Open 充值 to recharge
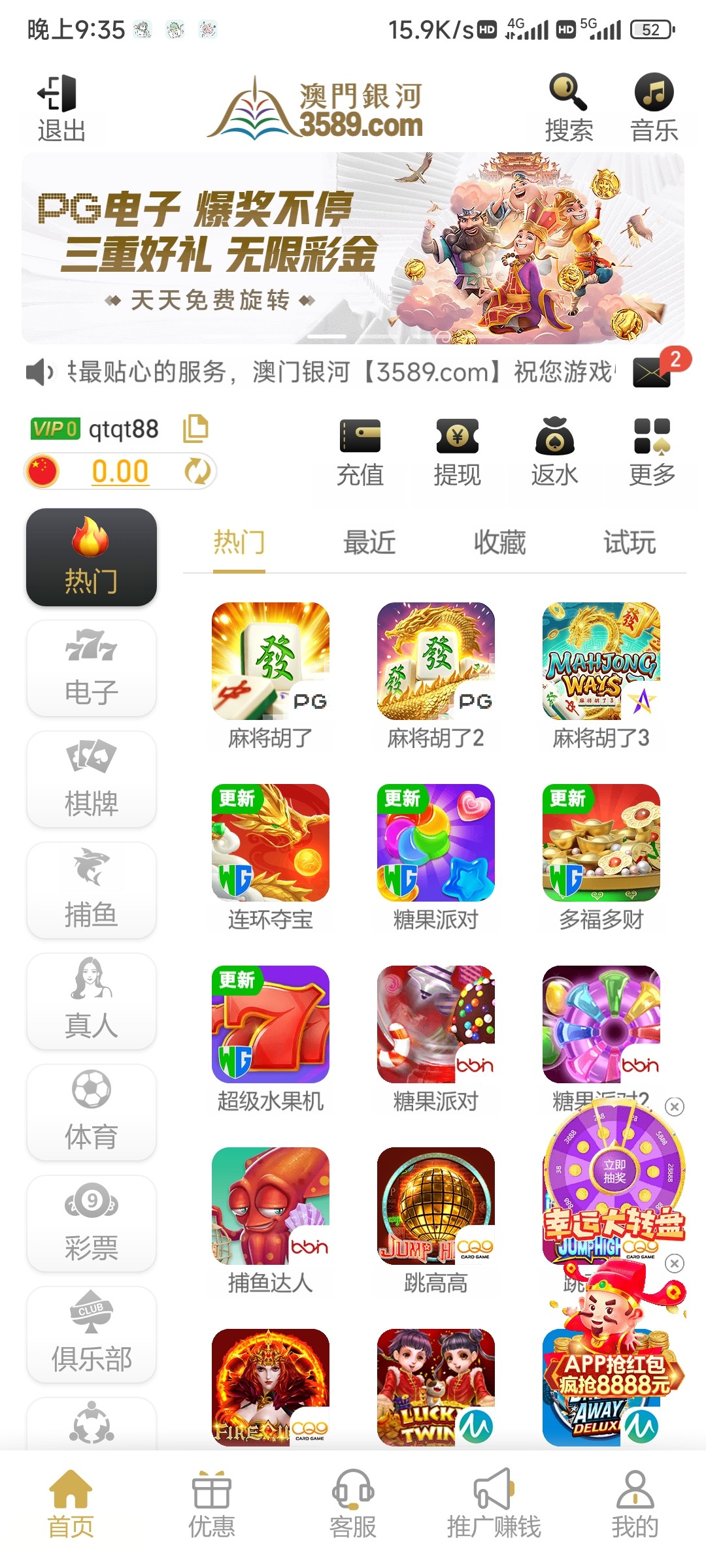This screenshot has height=1568, width=706. pos(360,452)
